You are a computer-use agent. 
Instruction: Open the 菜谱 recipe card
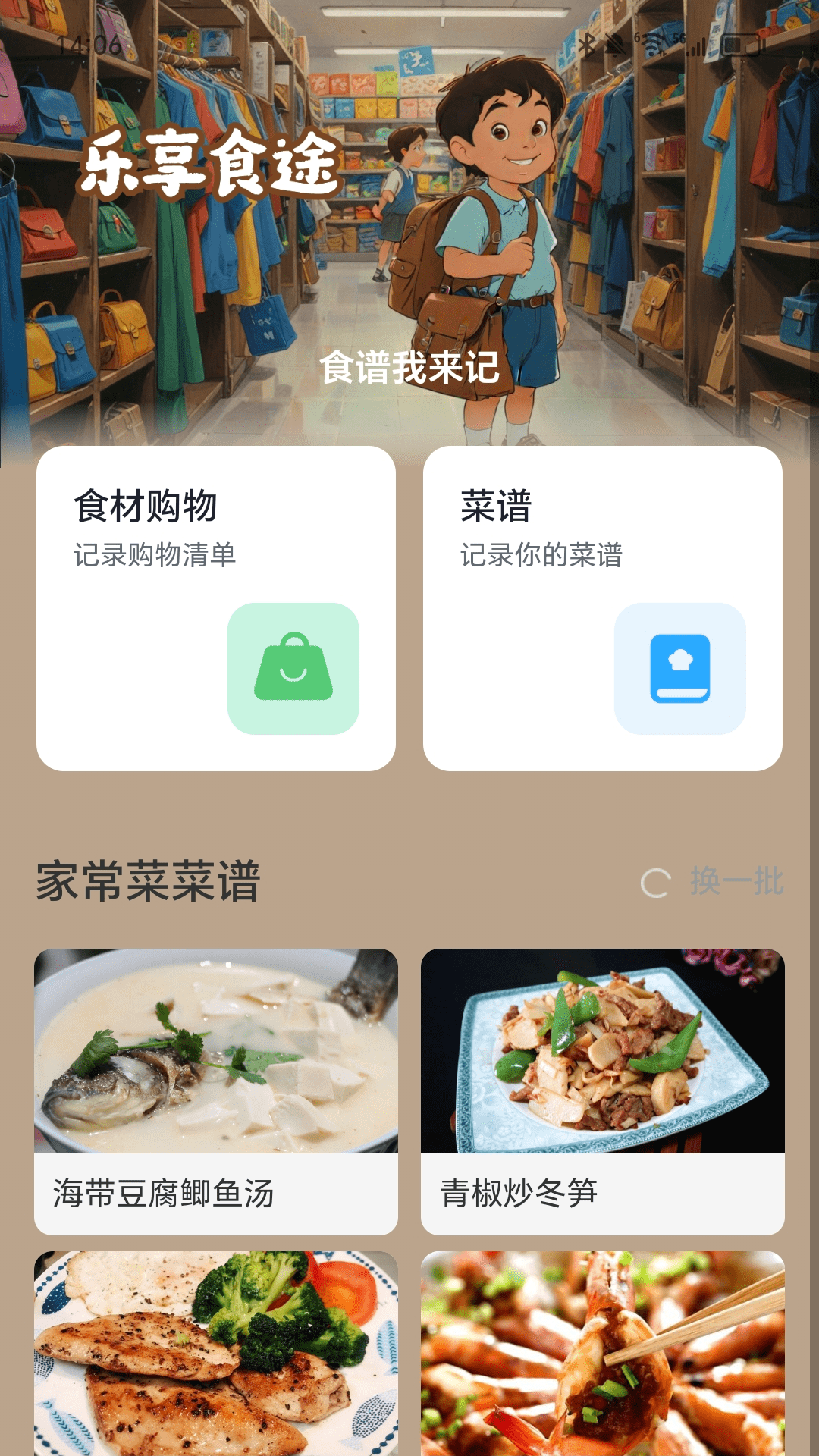(603, 608)
